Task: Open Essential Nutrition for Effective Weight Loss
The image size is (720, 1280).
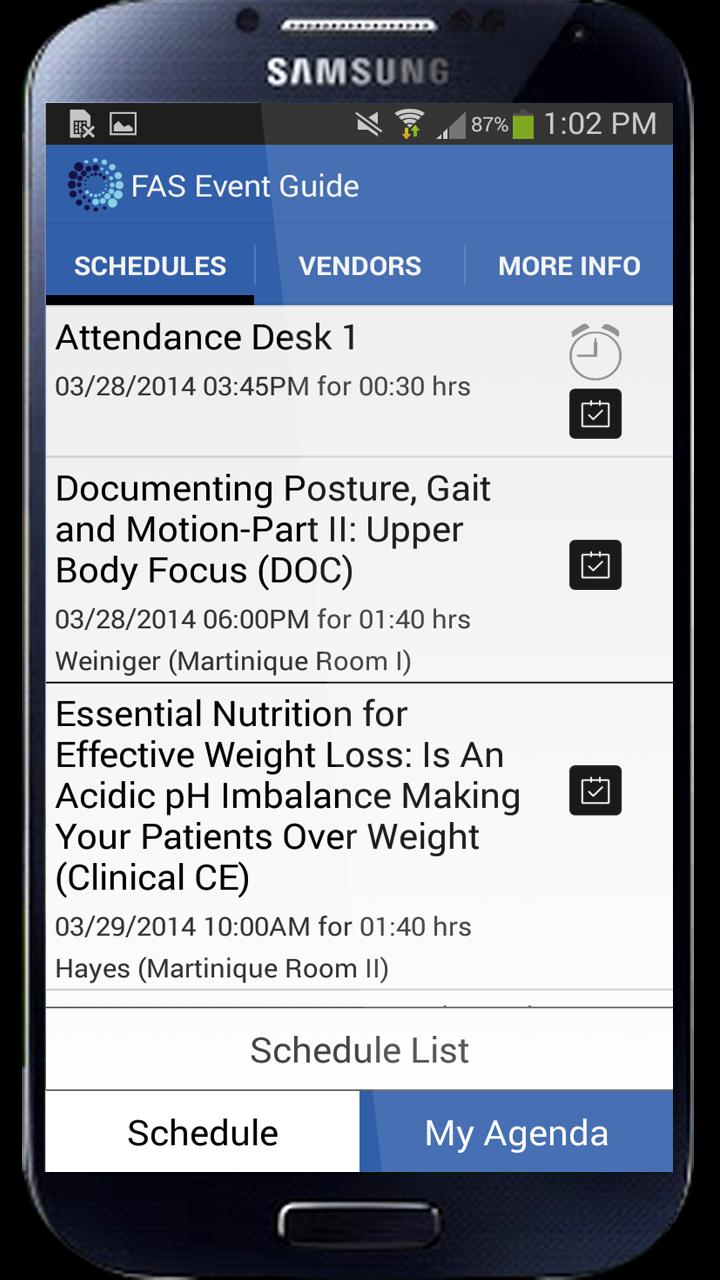Action: (288, 796)
